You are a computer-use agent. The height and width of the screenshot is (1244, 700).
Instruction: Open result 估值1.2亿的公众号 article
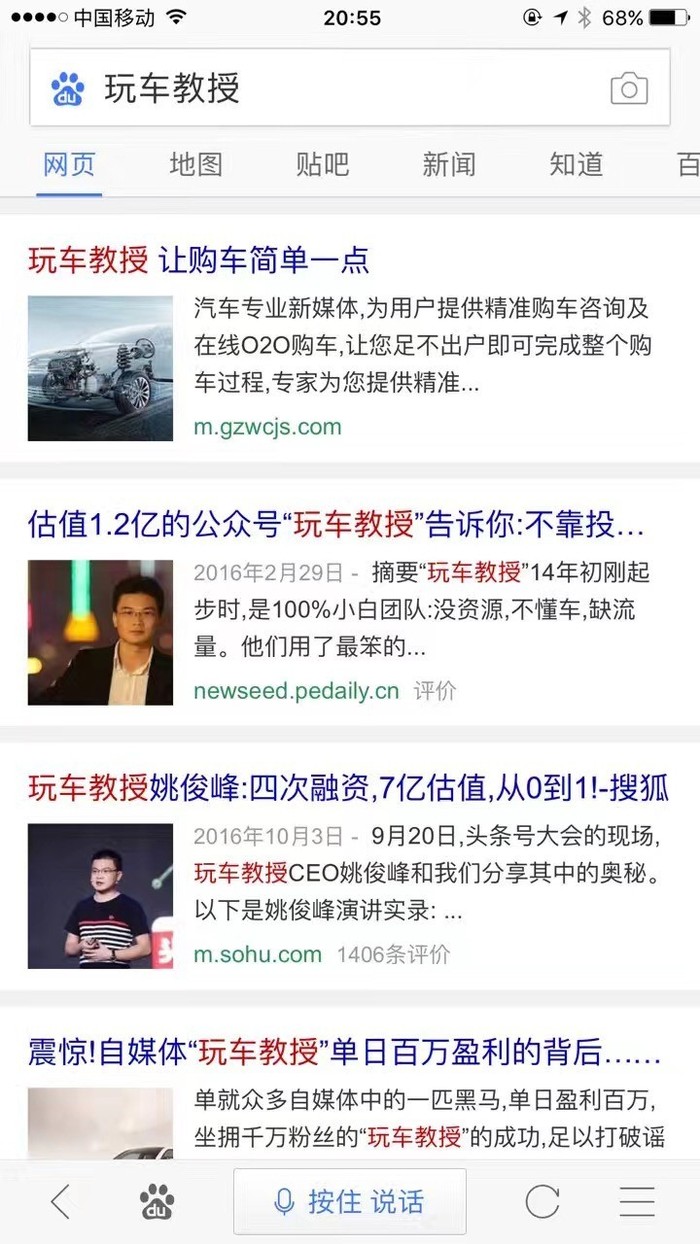pos(336,523)
